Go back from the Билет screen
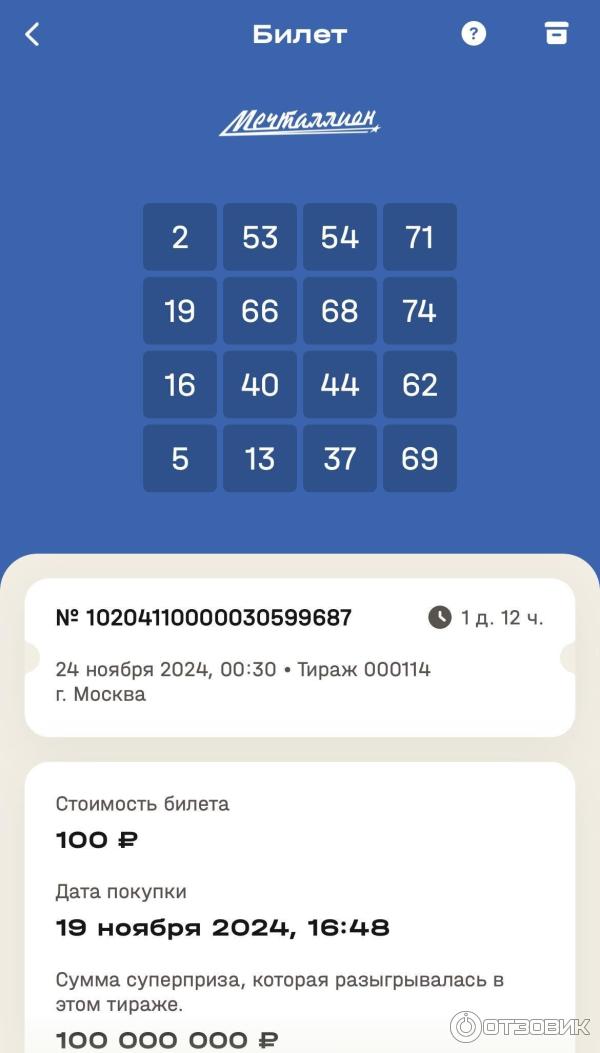Screen dimensions: 600x1053 (x=32, y=35)
